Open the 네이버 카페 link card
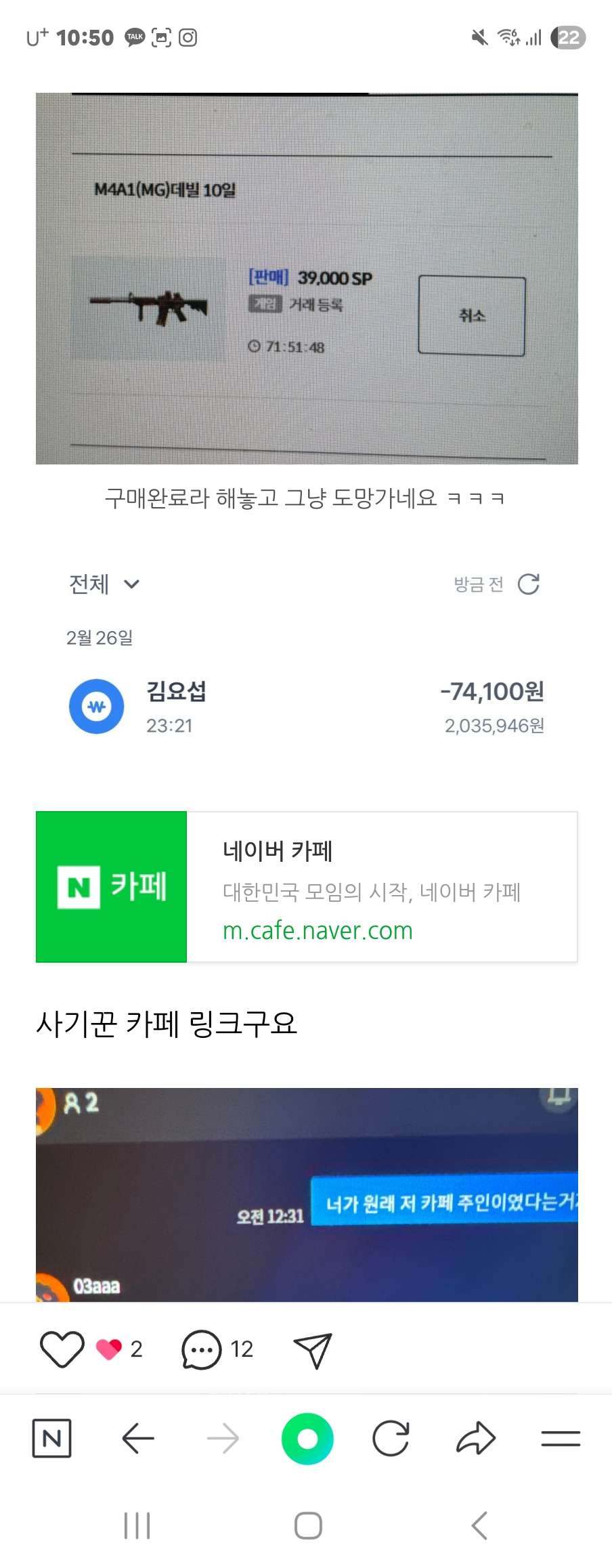Image resolution: width=612 pixels, height=1568 pixels. click(307, 887)
